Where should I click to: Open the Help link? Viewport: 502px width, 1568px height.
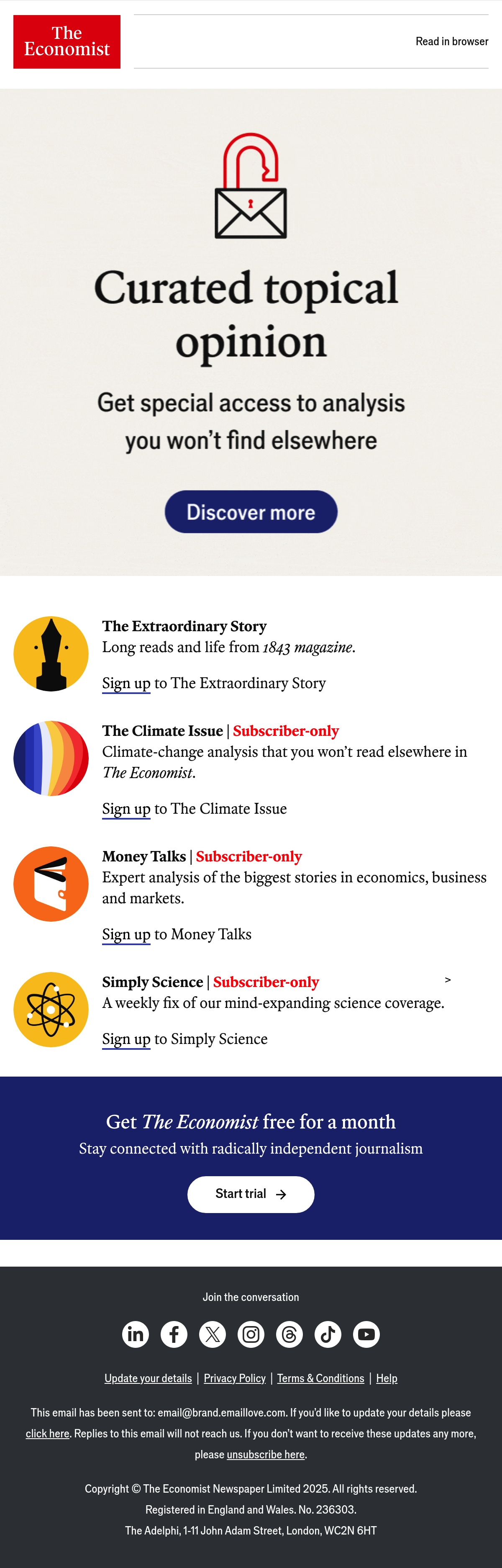pos(387,1378)
